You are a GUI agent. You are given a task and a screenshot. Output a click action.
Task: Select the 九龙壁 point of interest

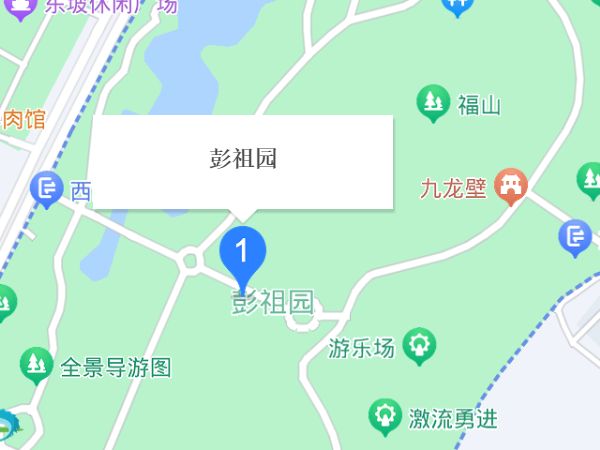pos(512,186)
